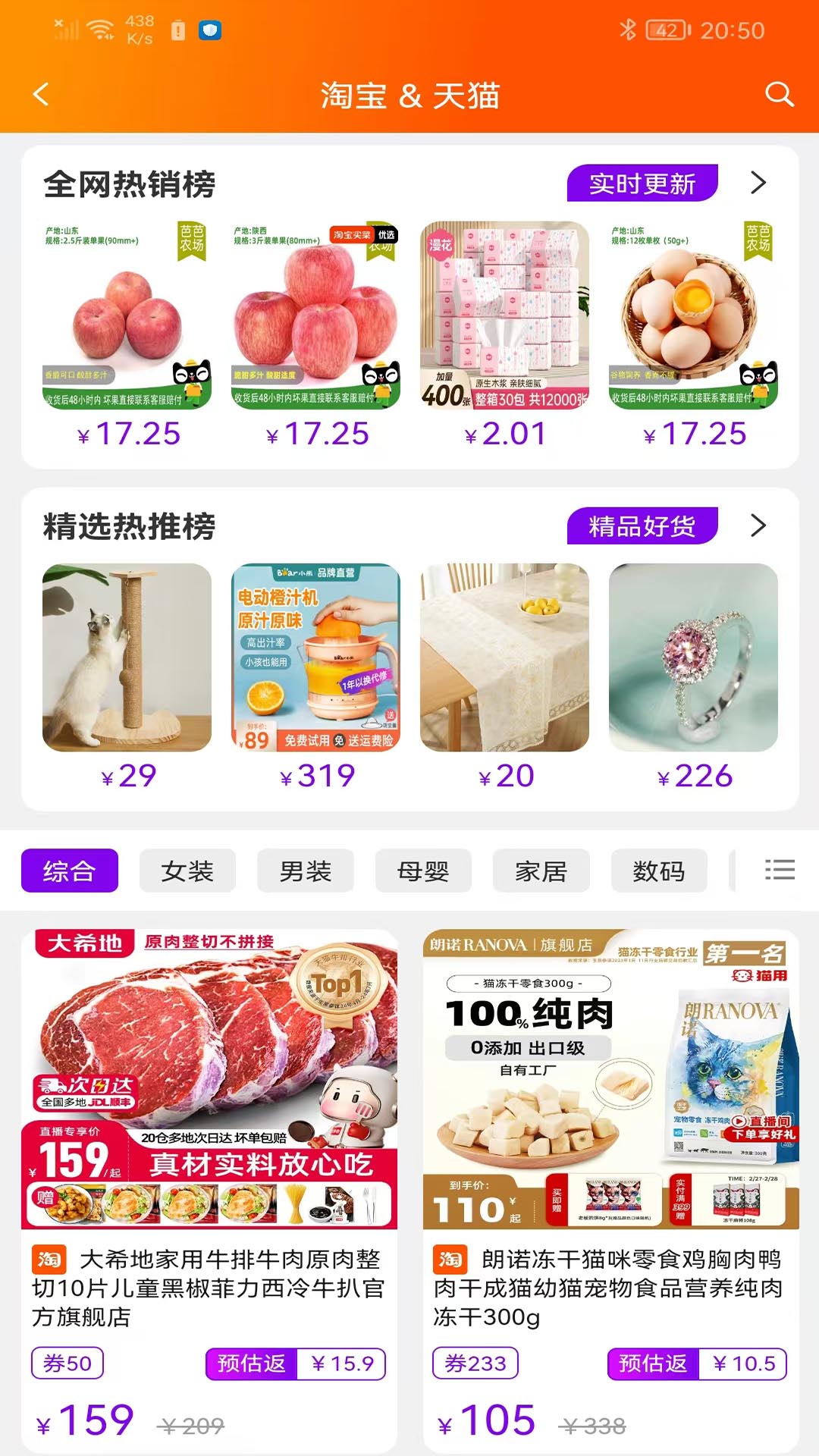This screenshot has width=819, height=1456.
Task: Go back using the header arrow
Action: click(42, 95)
